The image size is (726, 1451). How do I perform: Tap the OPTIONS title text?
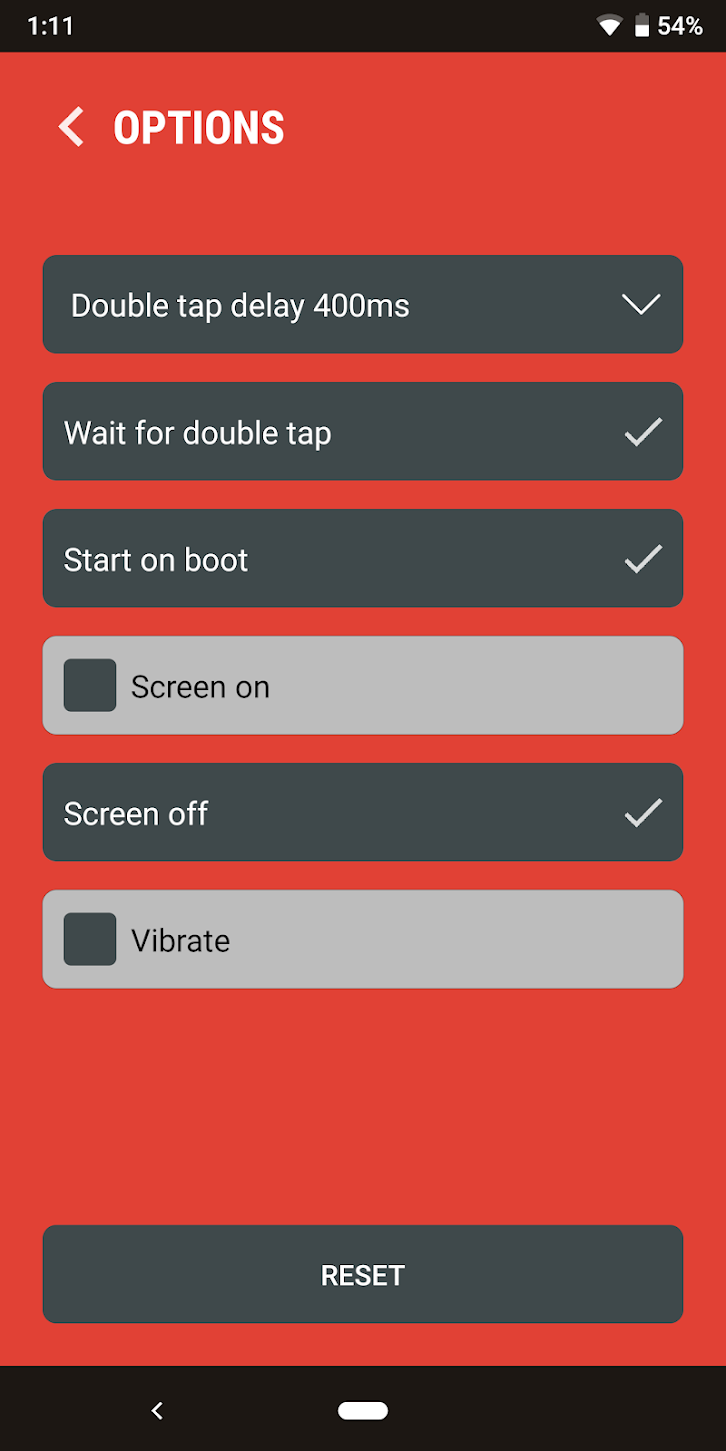coord(199,127)
